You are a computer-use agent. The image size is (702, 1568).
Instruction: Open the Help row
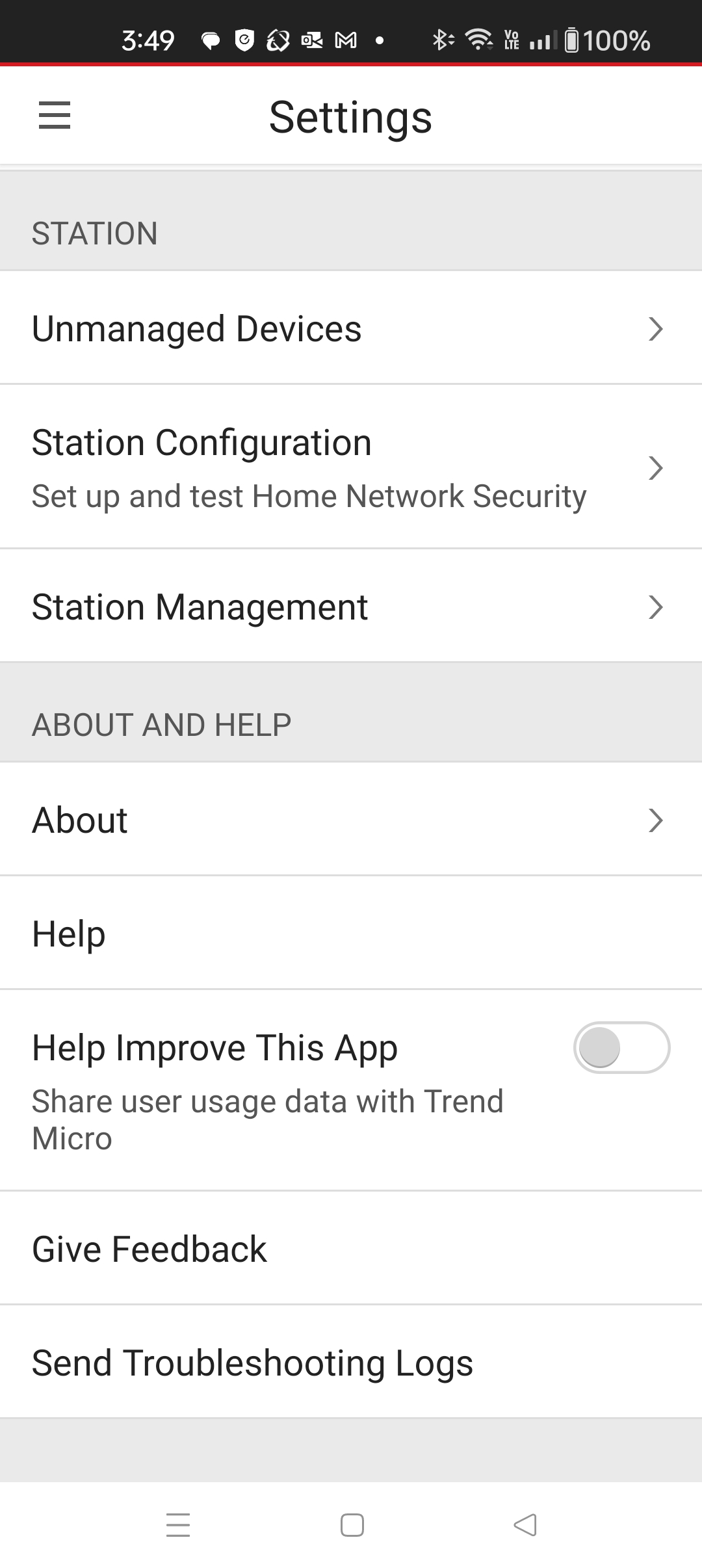(351, 934)
